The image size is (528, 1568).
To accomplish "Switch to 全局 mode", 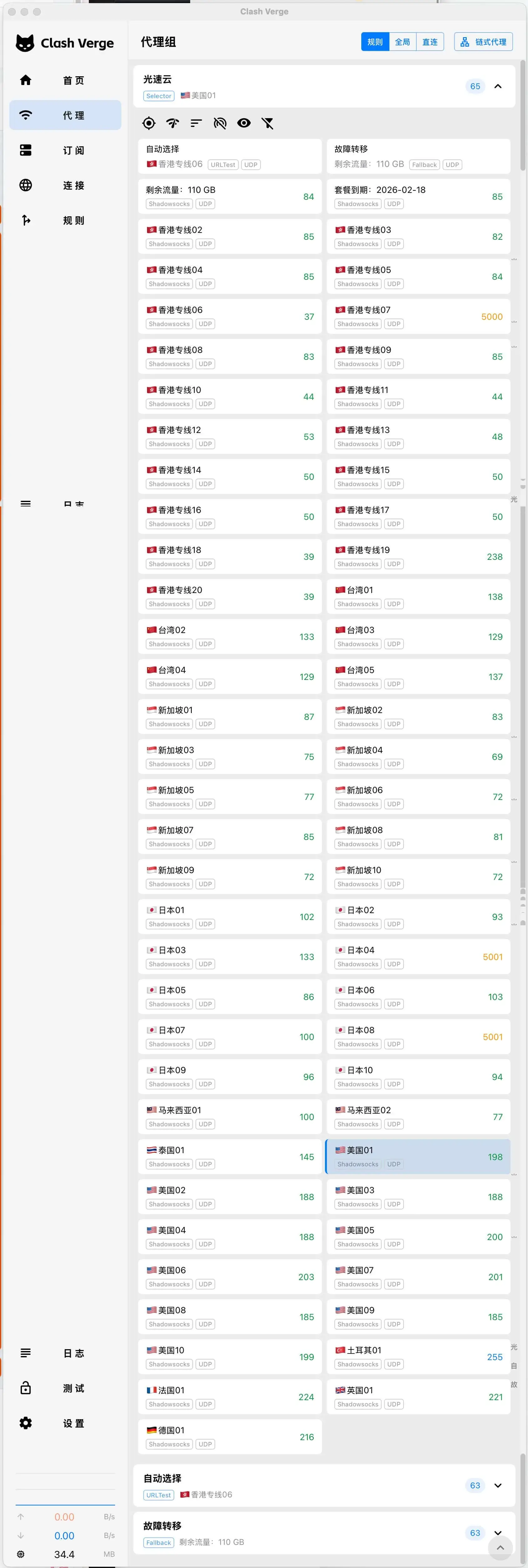I will click(x=402, y=42).
